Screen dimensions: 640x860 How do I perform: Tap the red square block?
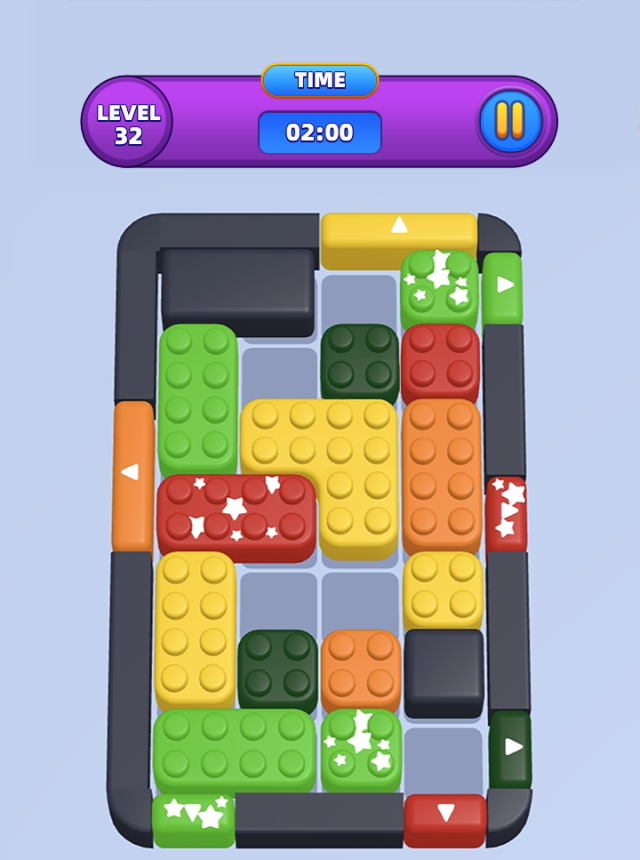point(440,362)
